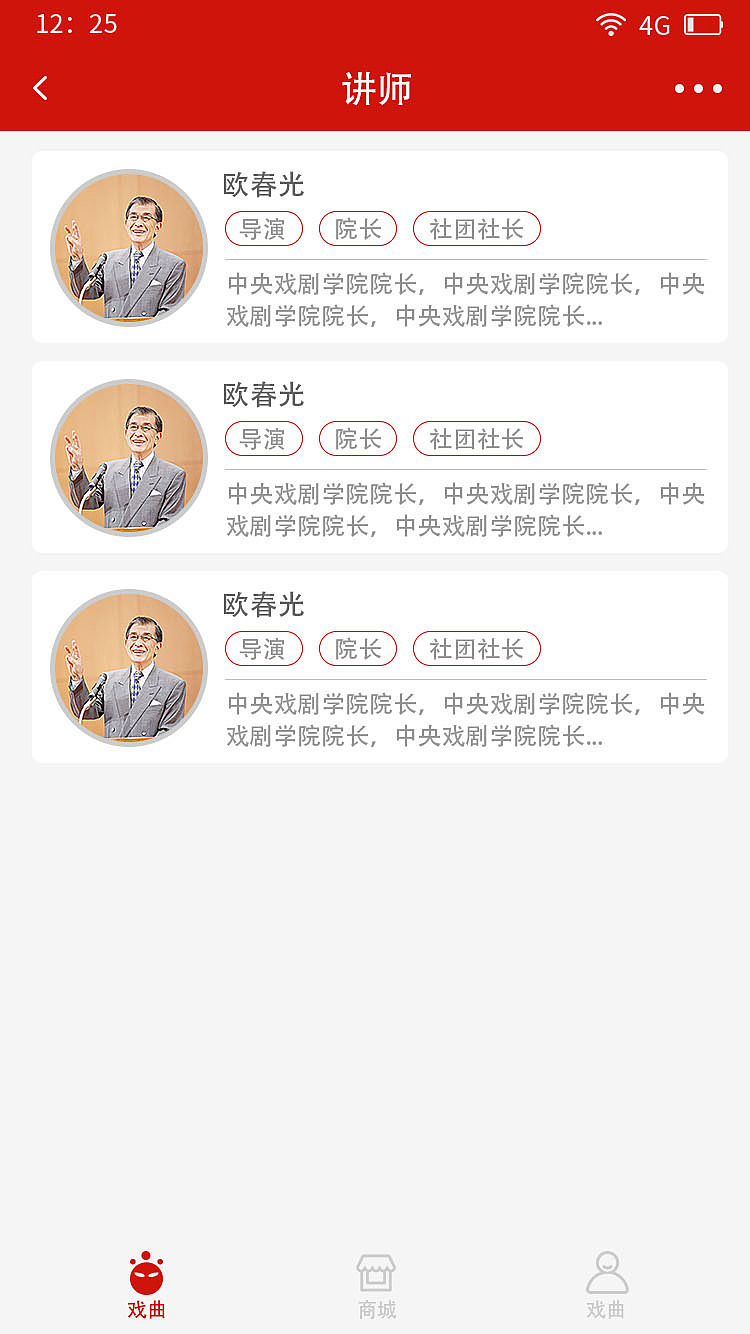The width and height of the screenshot is (750, 1334).
Task: Tap the 商城 storefront icon in bottom bar
Action: (375, 1272)
